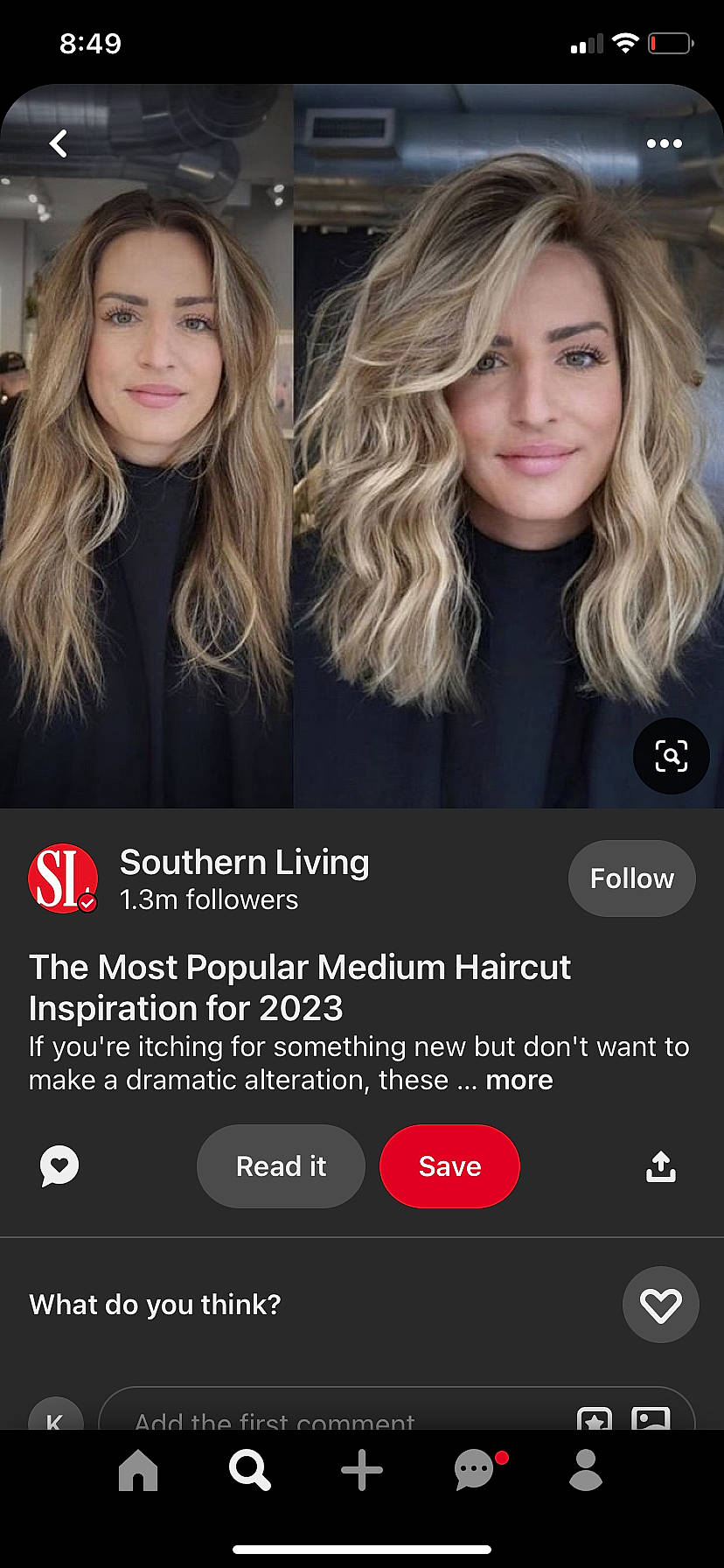724x1568 pixels.
Task: Open the visual search lens on the image
Action: click(x=671, y=756)
